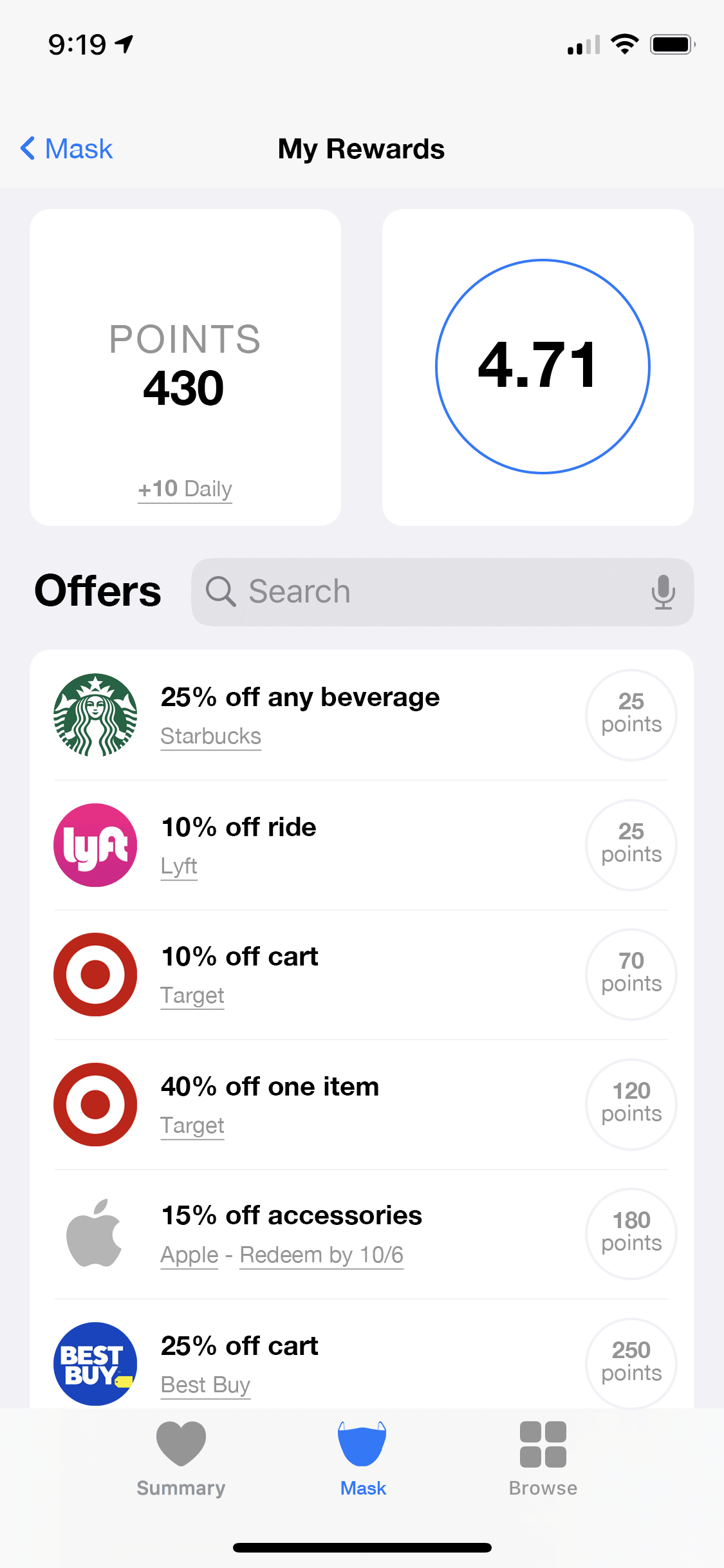Tap the +10 Daily link
Screen dimensions: 724x1568
pyautogui.click(x=185, y=489)
